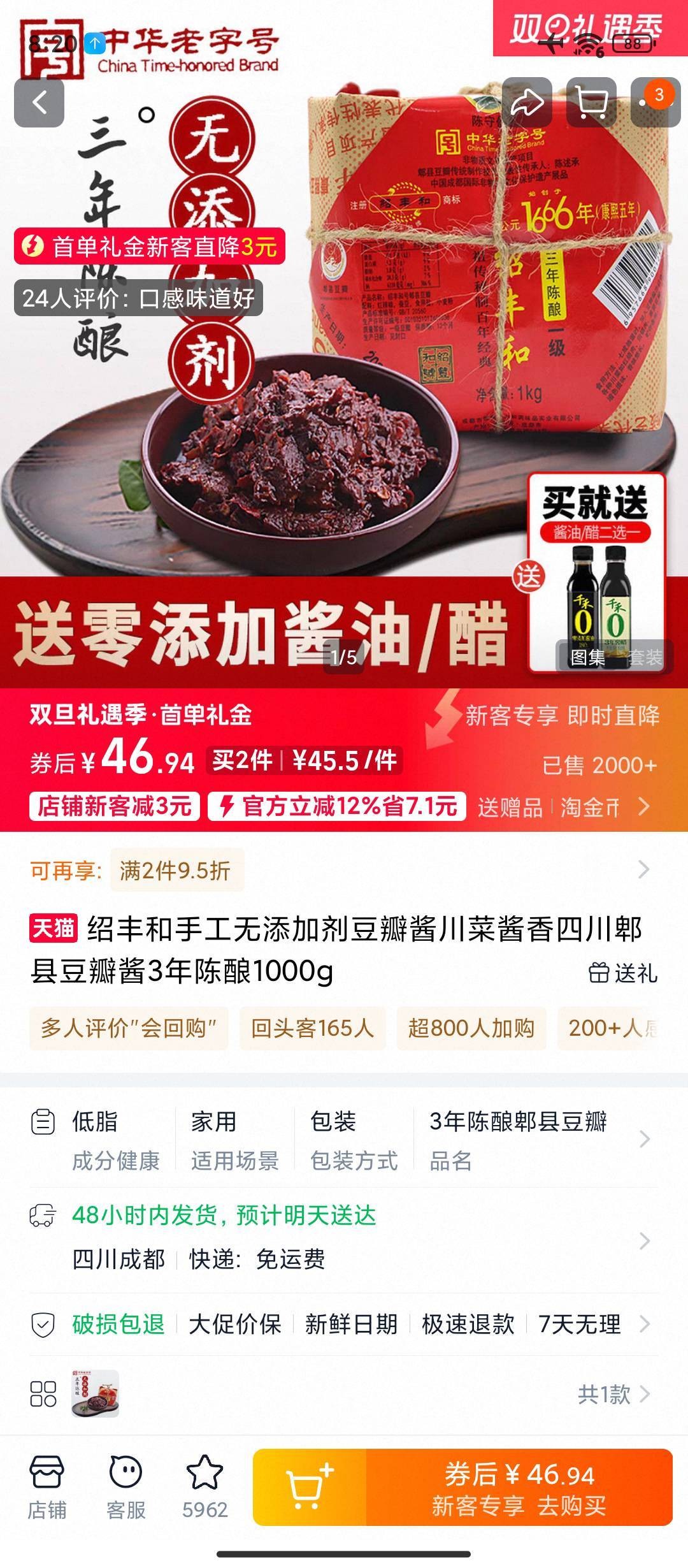
Task: Switch to the 图集 gallery tab
Action: click(x=587, y=657)
